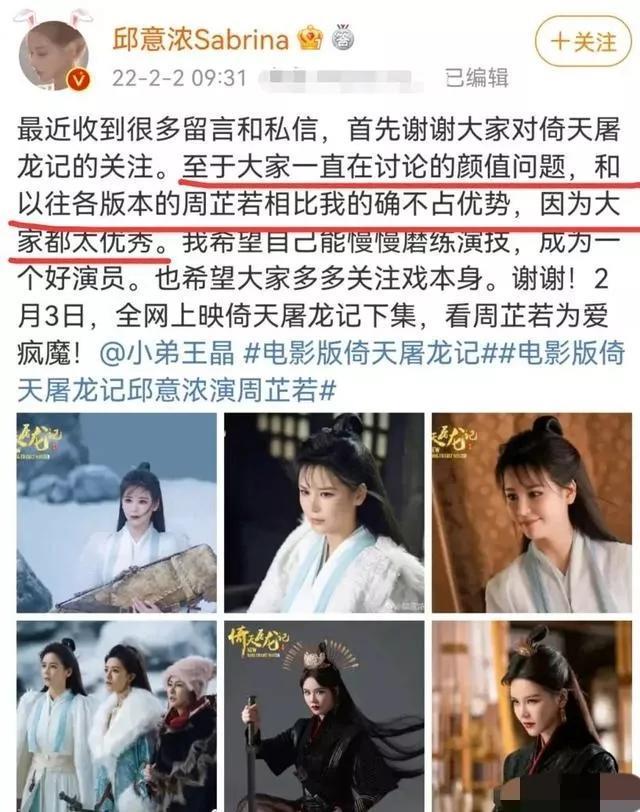Open the smiling portrait with brown background

531,512
